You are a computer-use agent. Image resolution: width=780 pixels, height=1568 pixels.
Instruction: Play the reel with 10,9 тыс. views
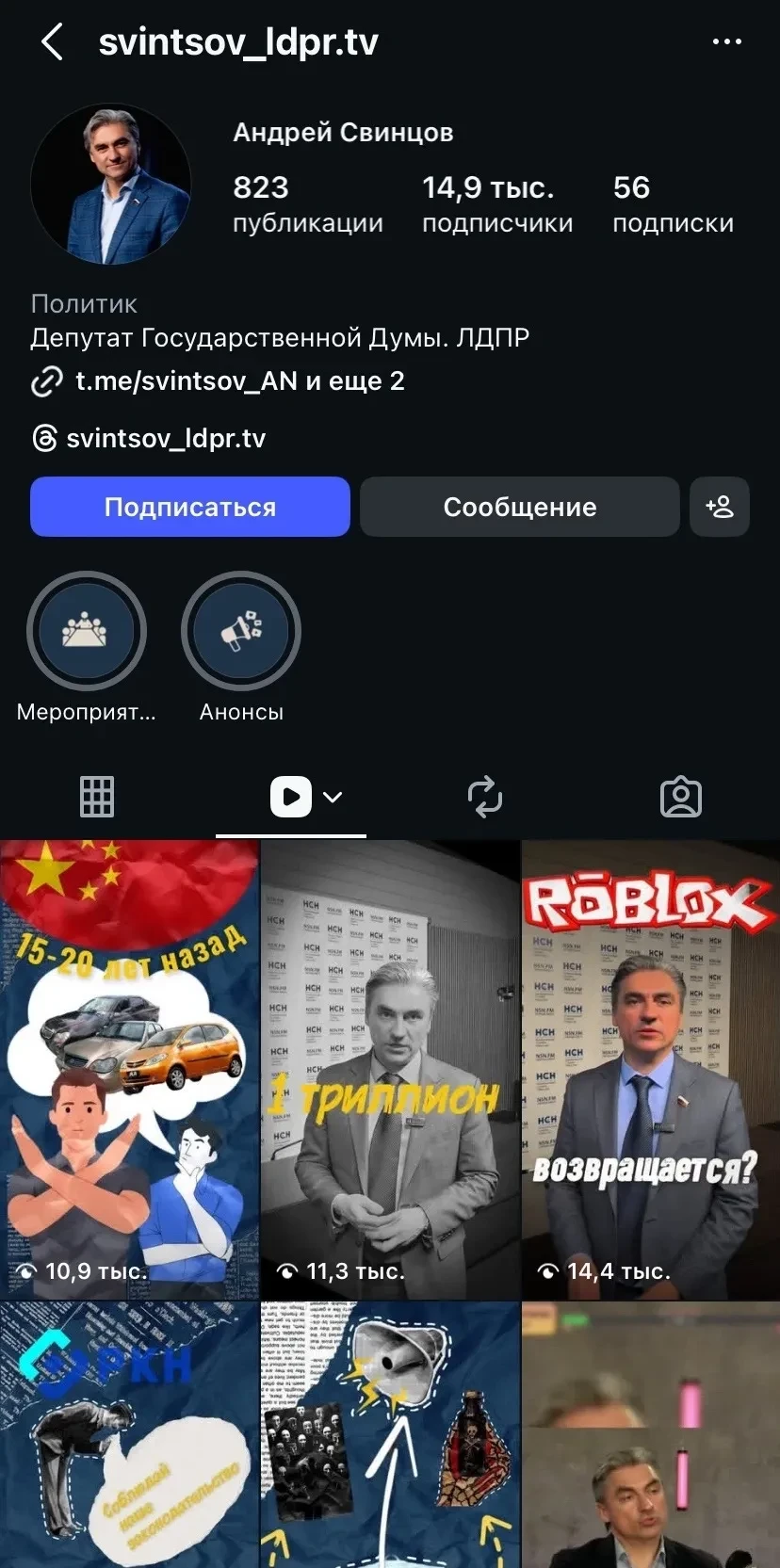(x=129, y=1069)
